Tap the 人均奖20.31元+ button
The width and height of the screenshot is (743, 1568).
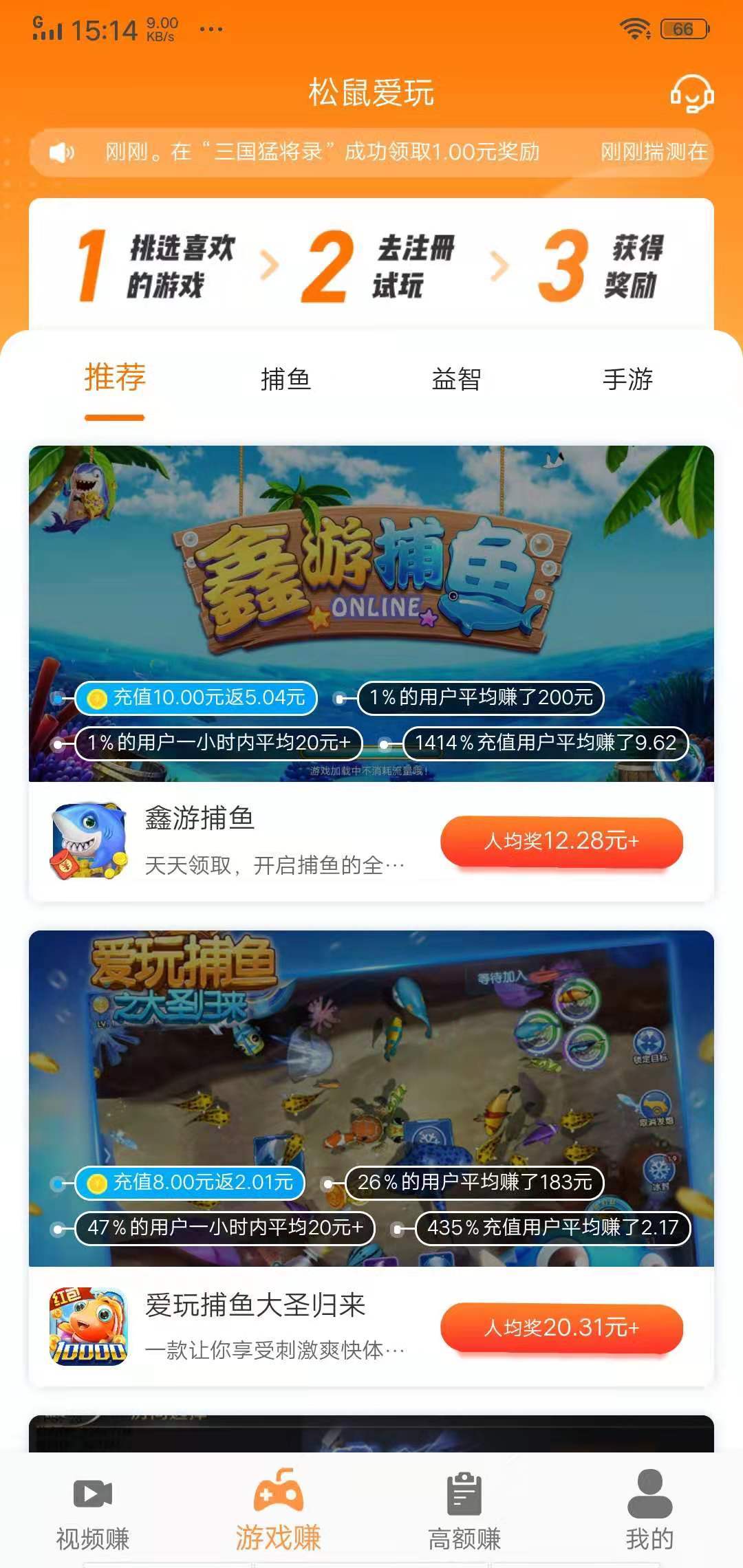coord(561,1327)
